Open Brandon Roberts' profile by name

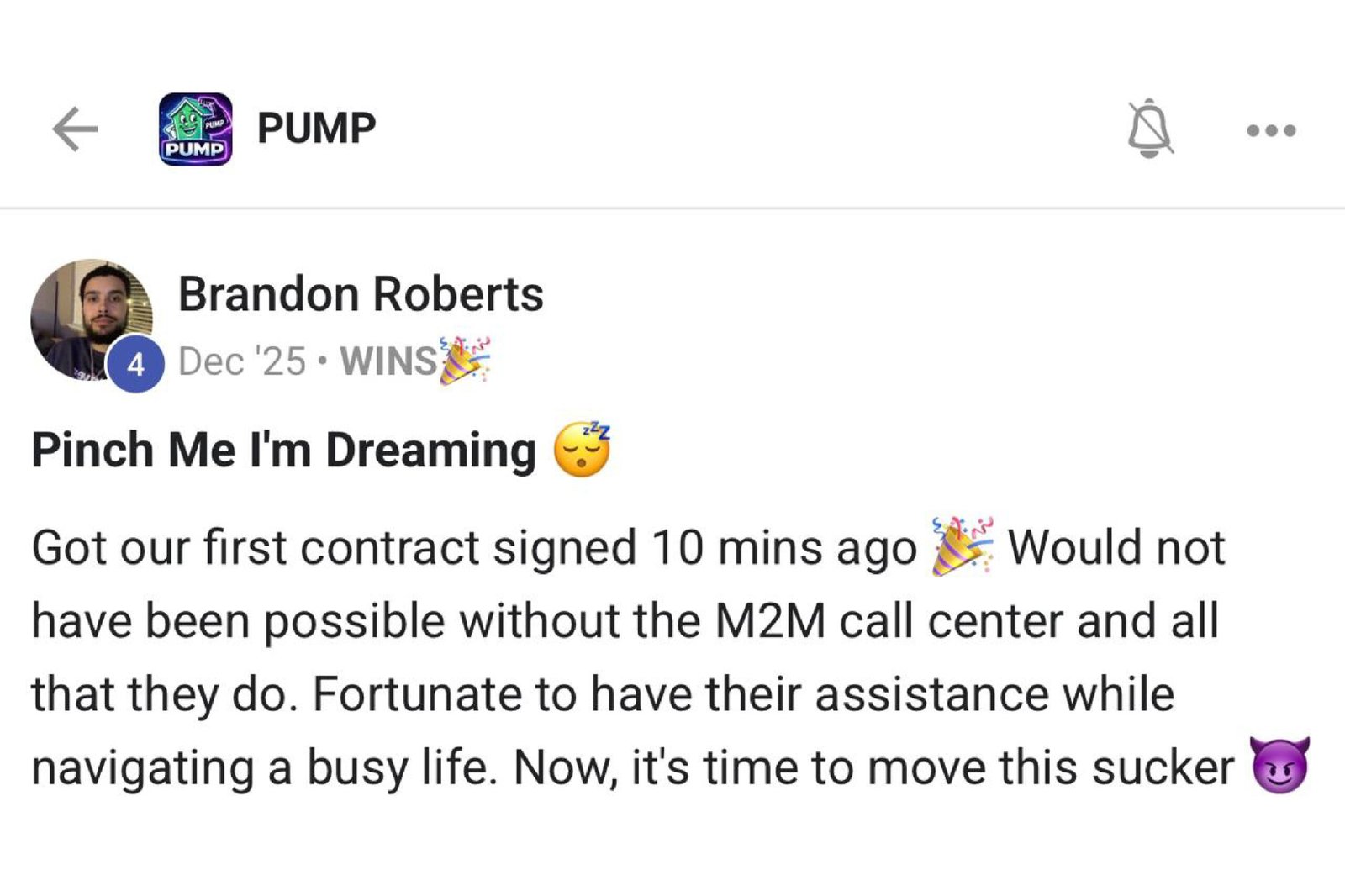pos(360,294)
